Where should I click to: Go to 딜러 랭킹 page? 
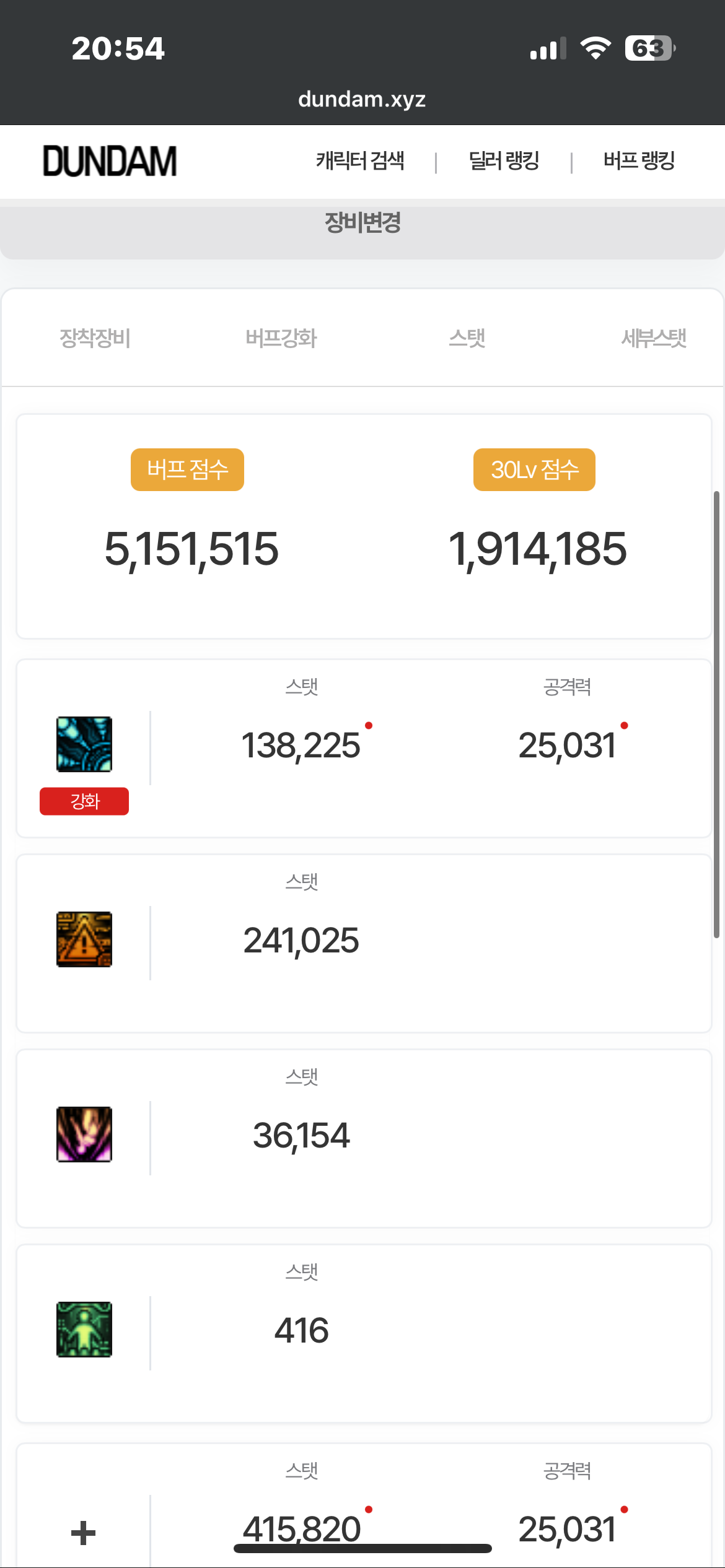click(x=504, y=161)
